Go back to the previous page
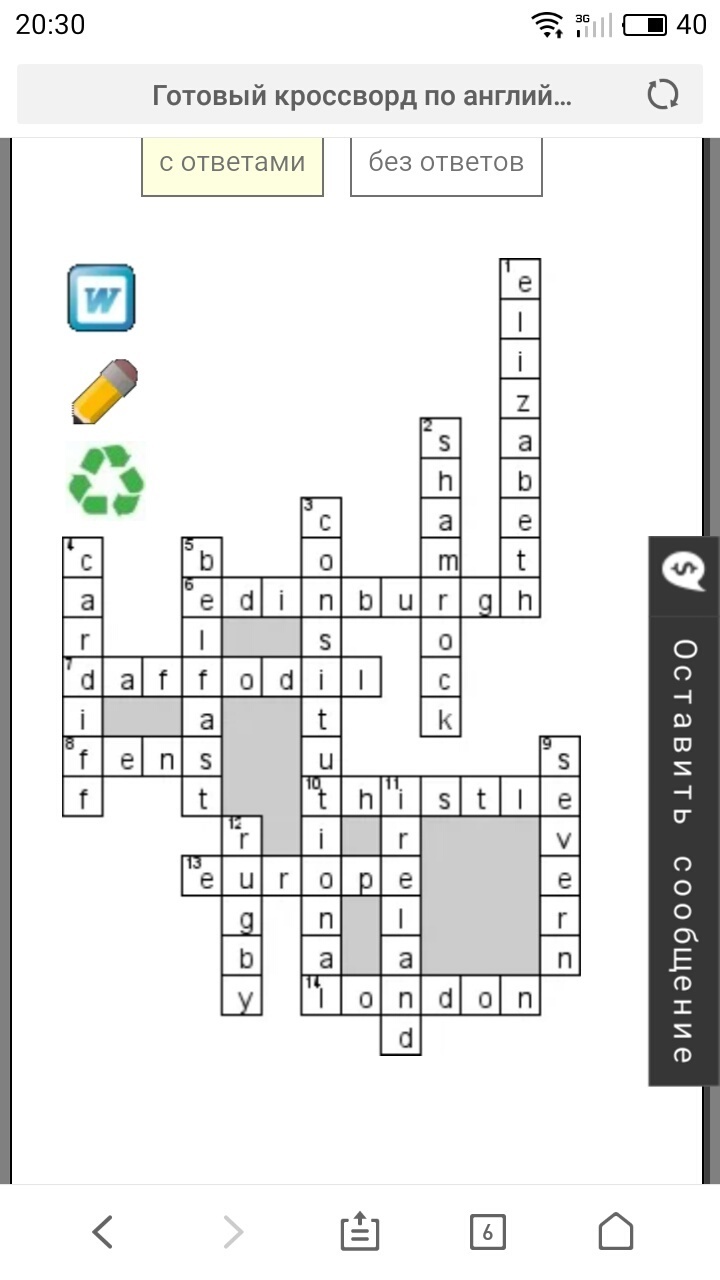 coord(102,1232)
